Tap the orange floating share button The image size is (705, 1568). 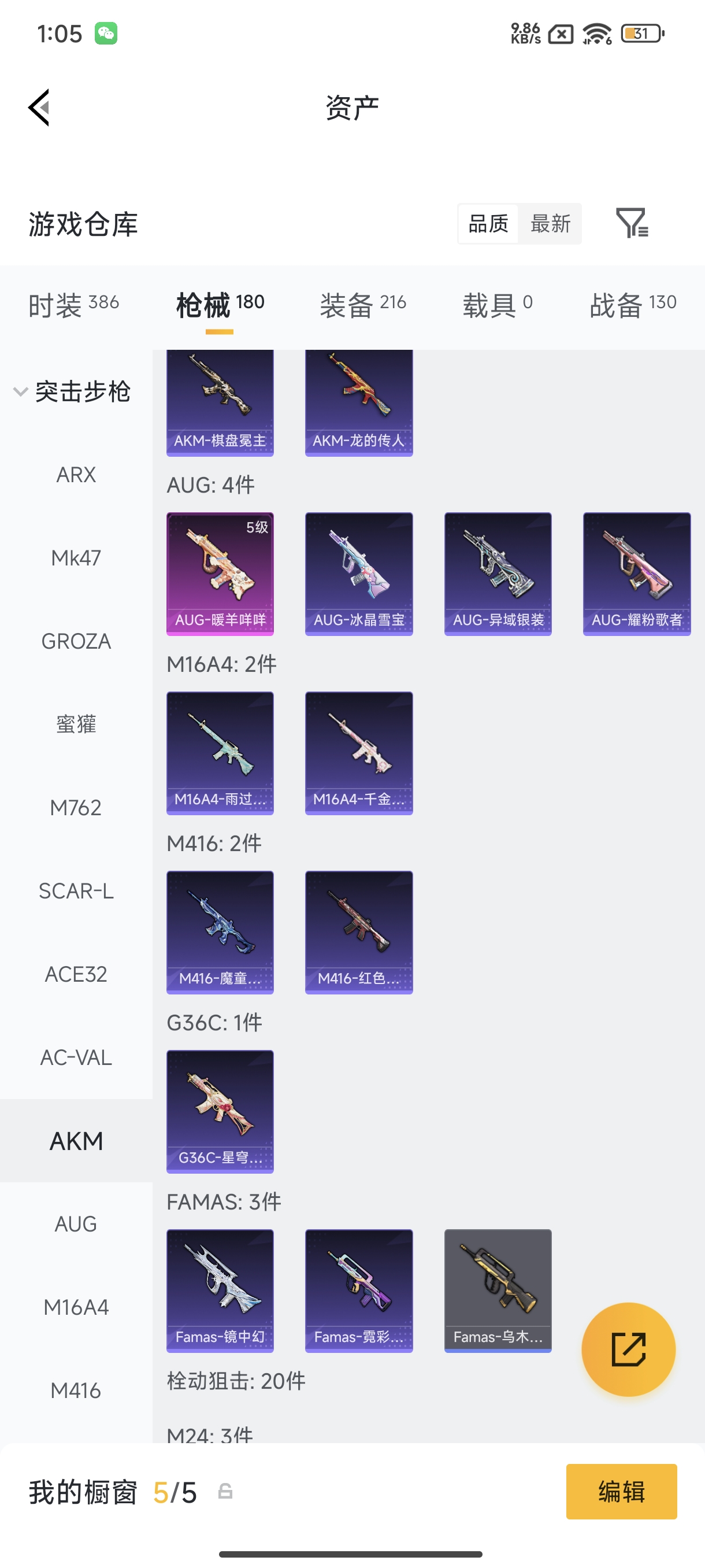pyautogui.click(x=628, y=1349)
